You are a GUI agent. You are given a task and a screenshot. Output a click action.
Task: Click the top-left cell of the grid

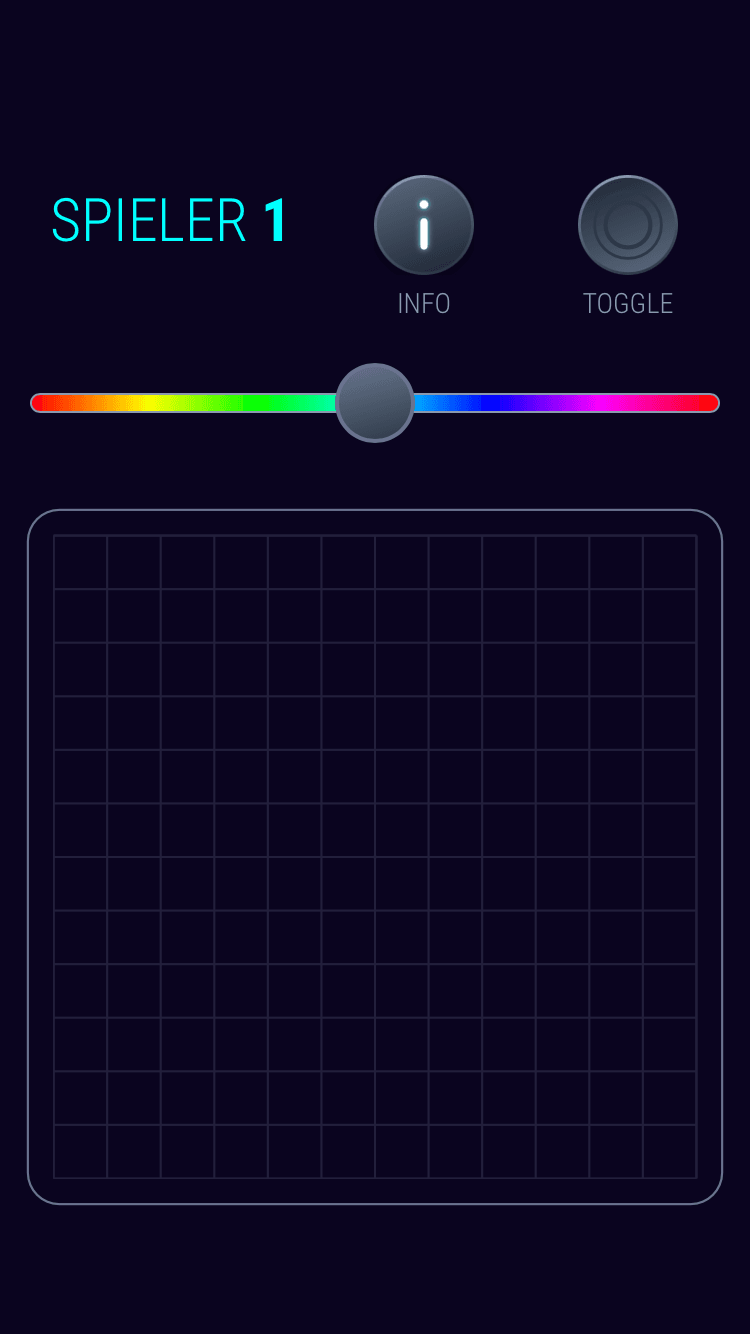(80, 560)
